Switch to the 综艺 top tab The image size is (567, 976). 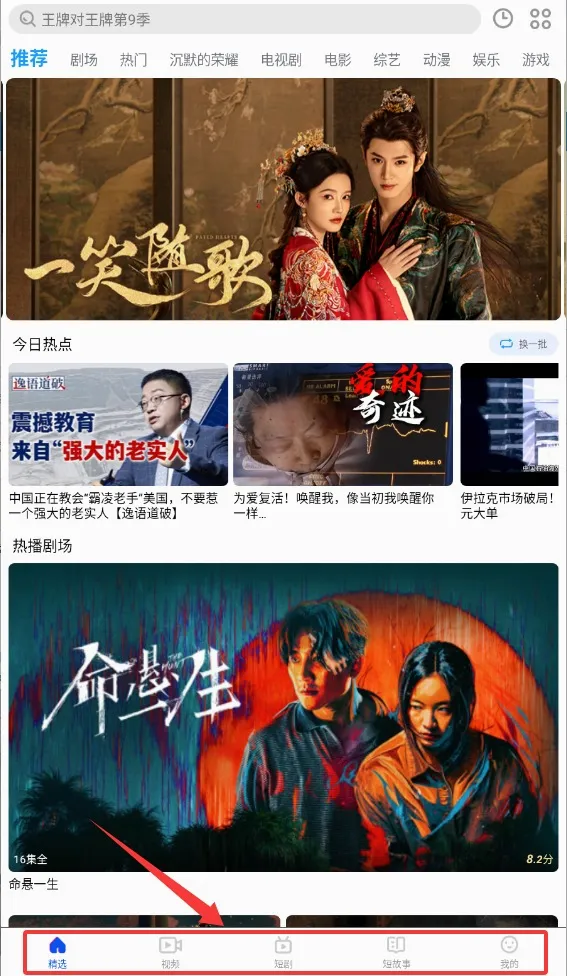click(x=387, y=60)
